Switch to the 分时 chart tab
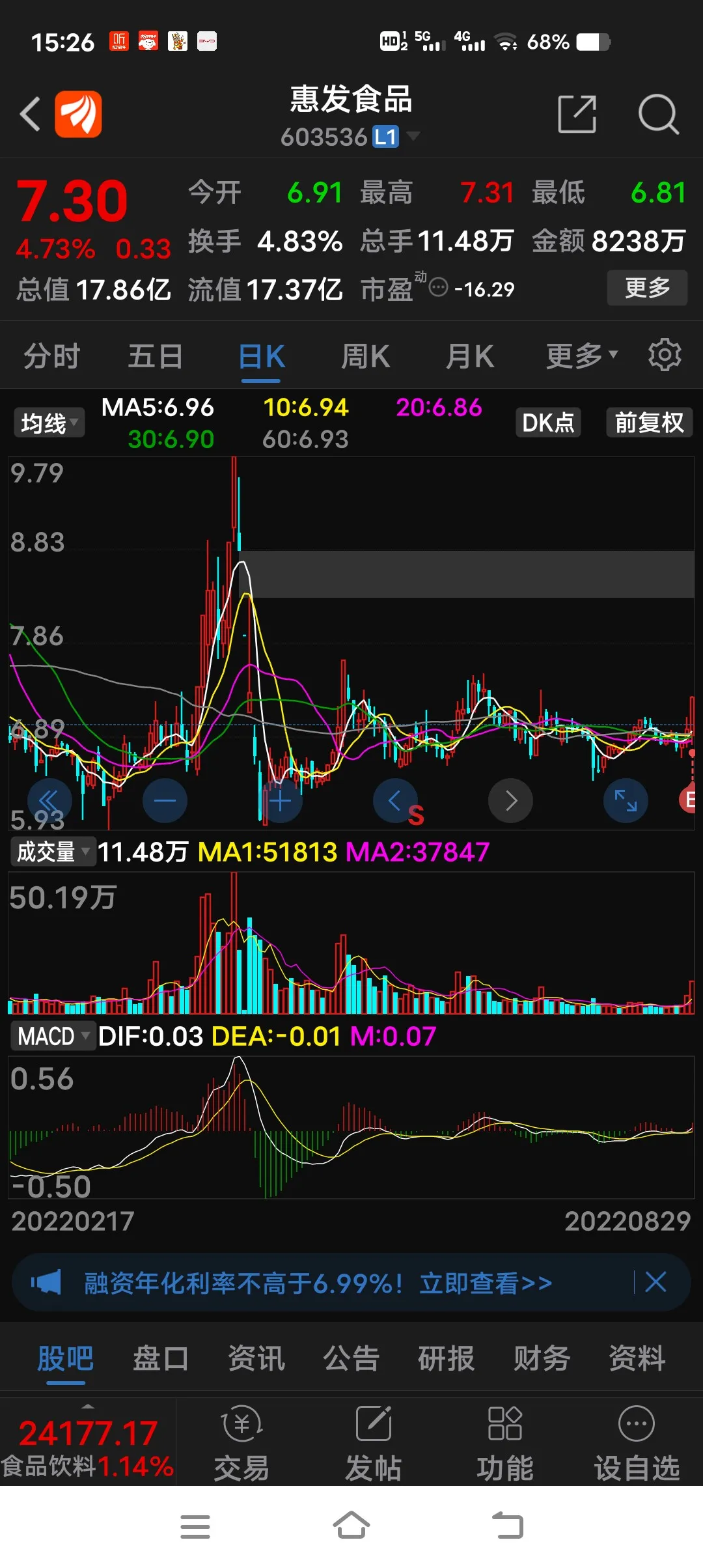 click(51, 357)
